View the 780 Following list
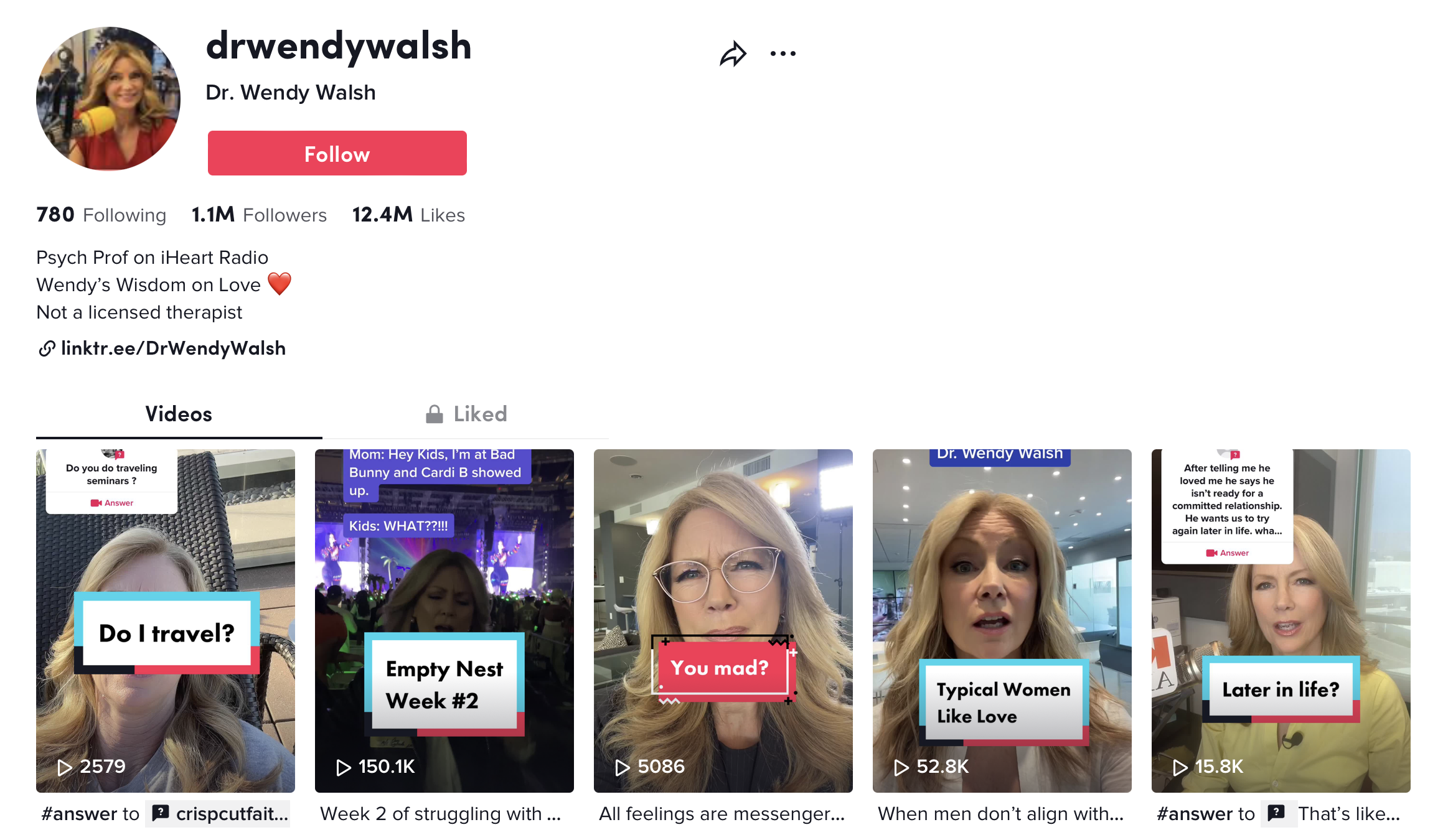 pyautogui.click(x=101, y=215)
